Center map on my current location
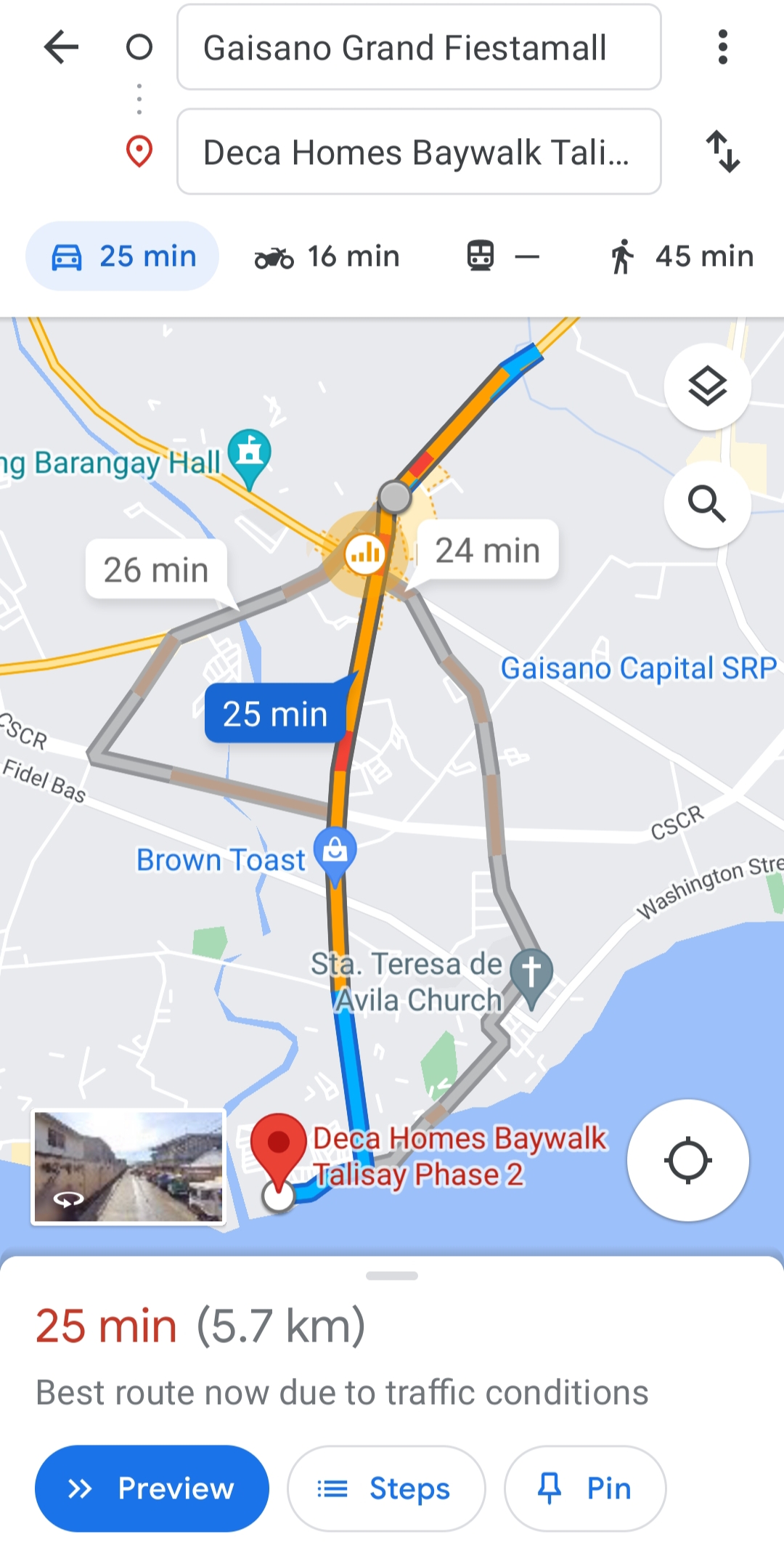This screenshot has height=1545, width=784. 687,1160
